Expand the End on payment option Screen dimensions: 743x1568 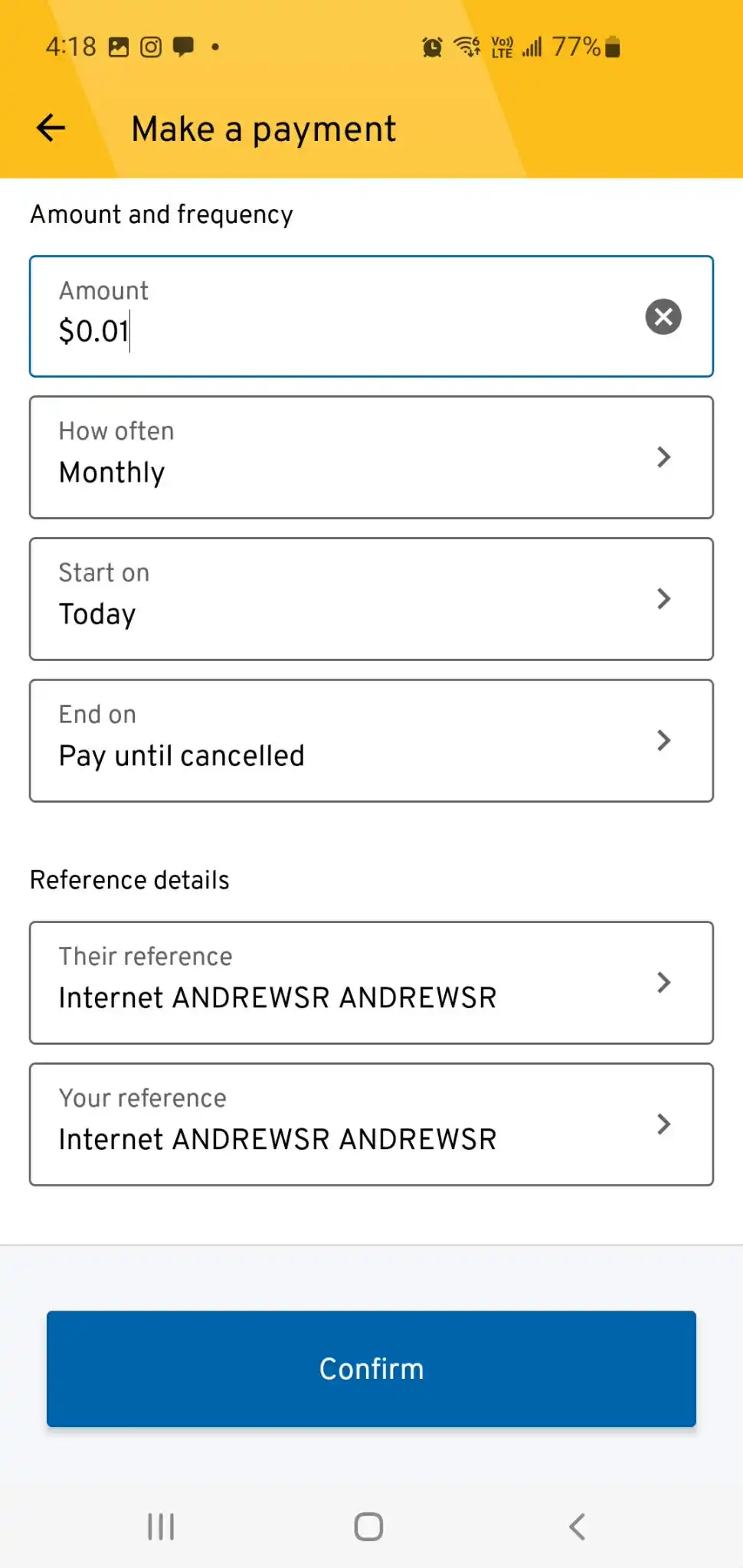tap(663, 739)
